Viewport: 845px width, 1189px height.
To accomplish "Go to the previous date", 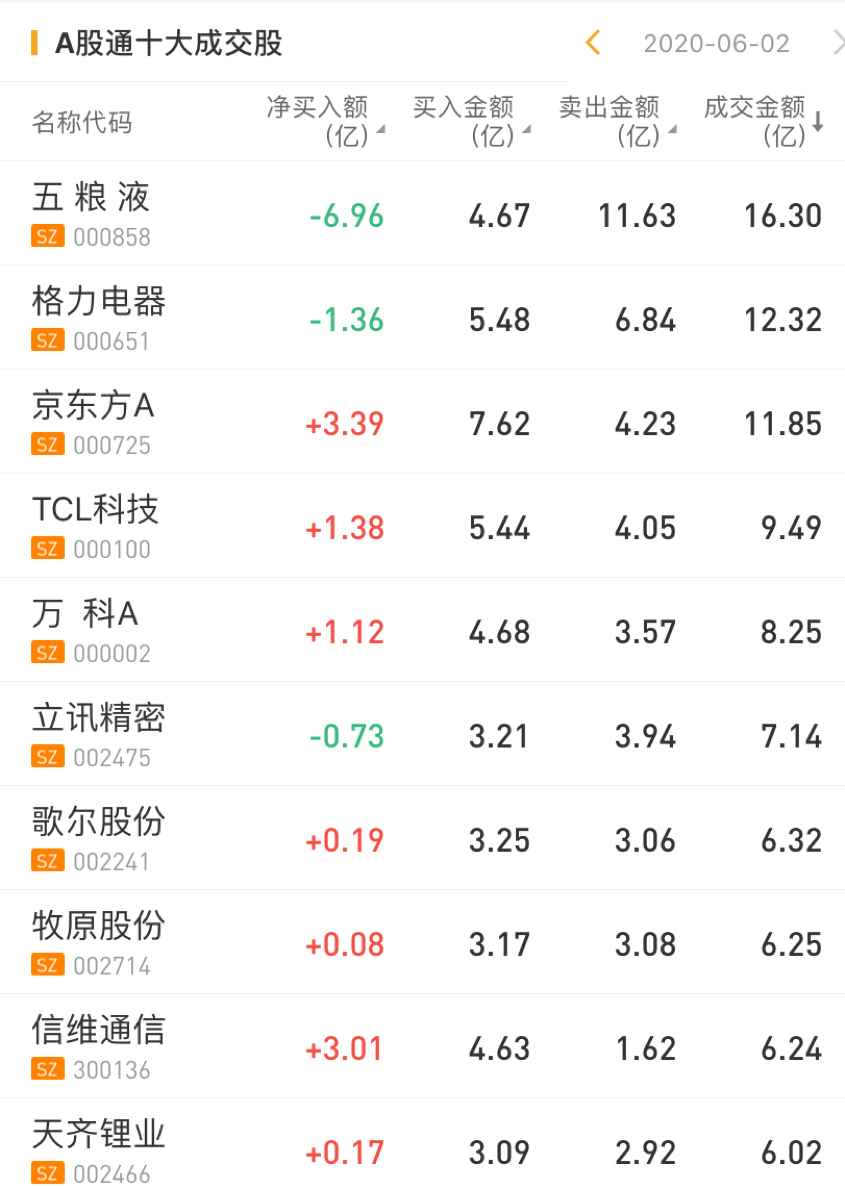I will pyautogui.click(x=593, y=43).
